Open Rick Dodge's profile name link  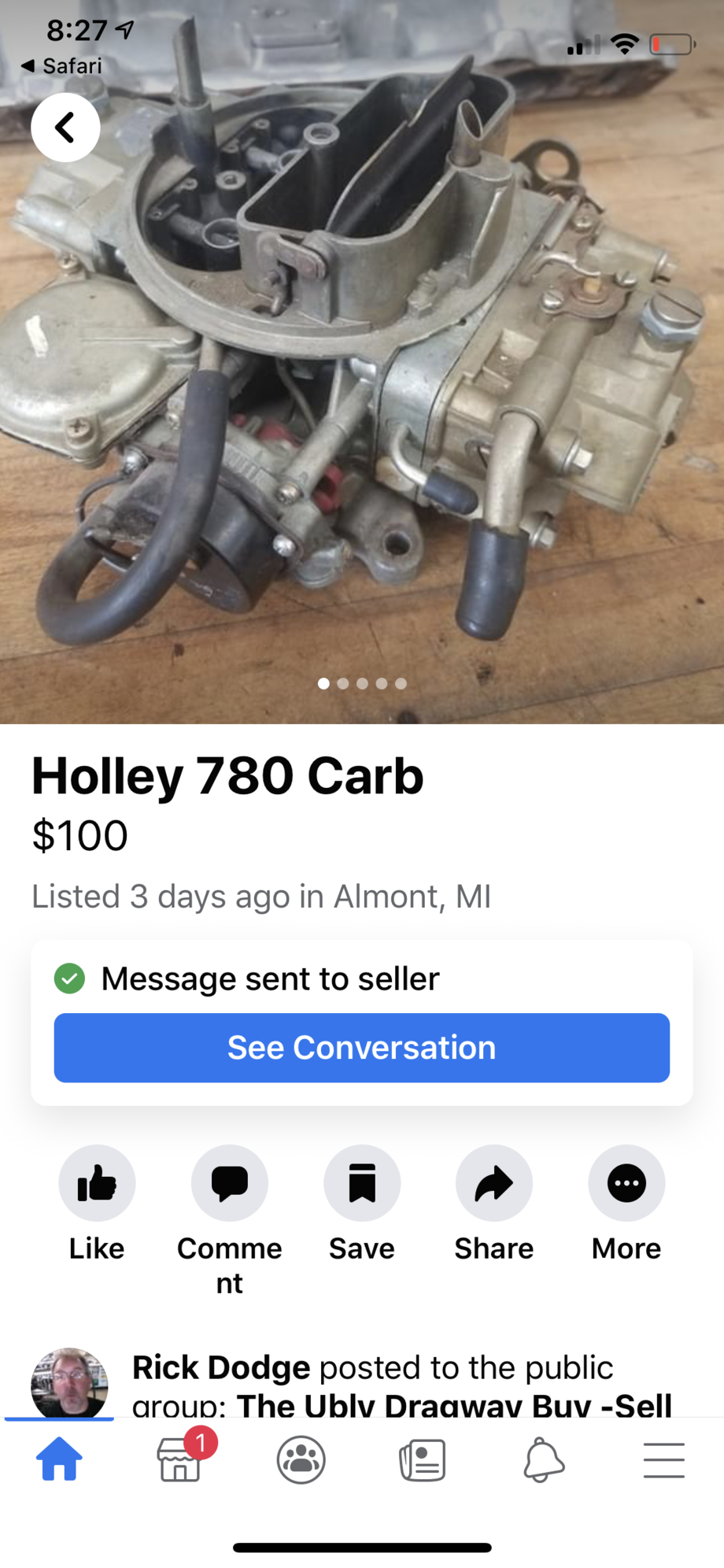coord(221,1368)
